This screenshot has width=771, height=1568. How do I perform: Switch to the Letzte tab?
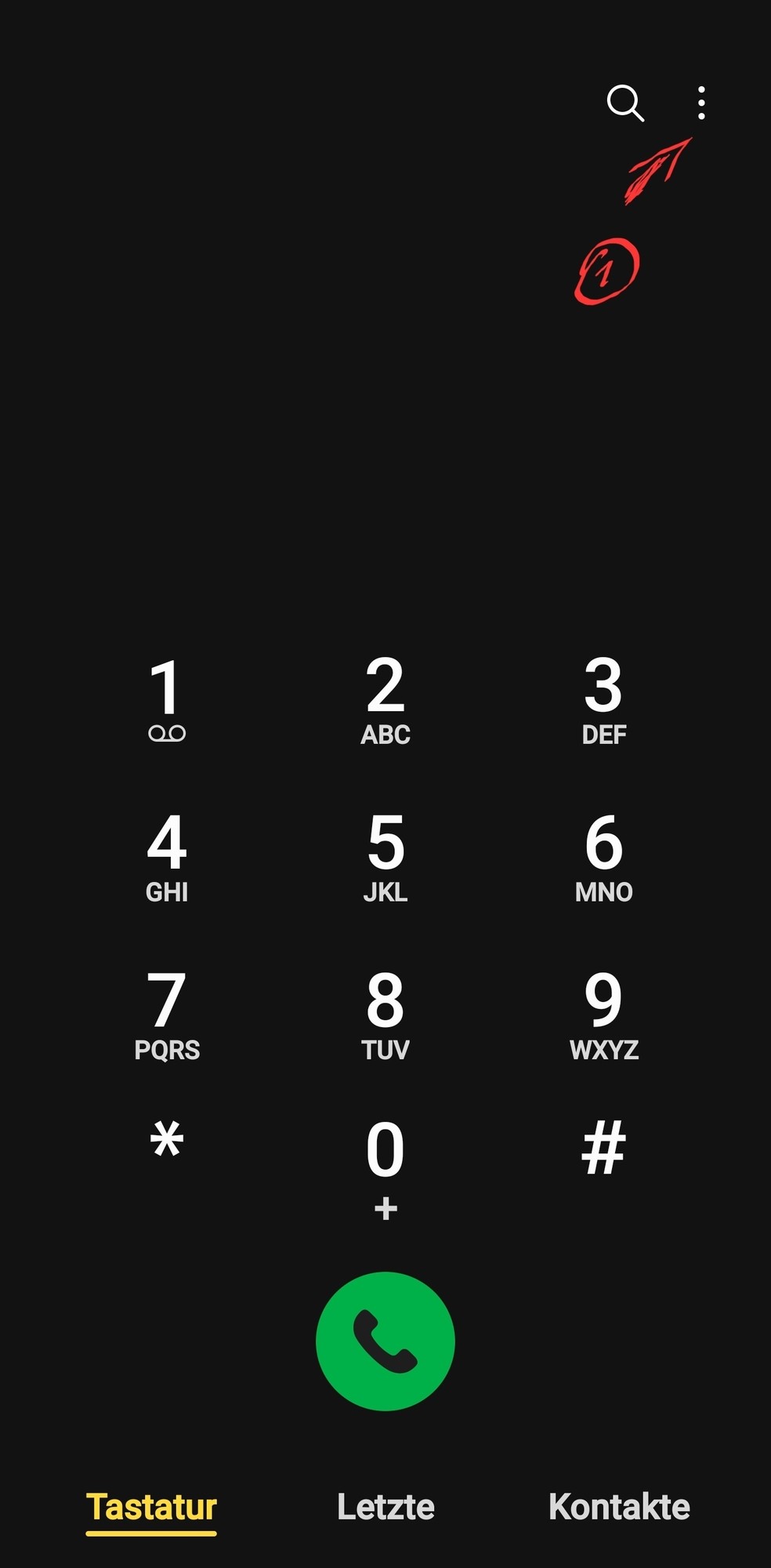[385, 1507]
